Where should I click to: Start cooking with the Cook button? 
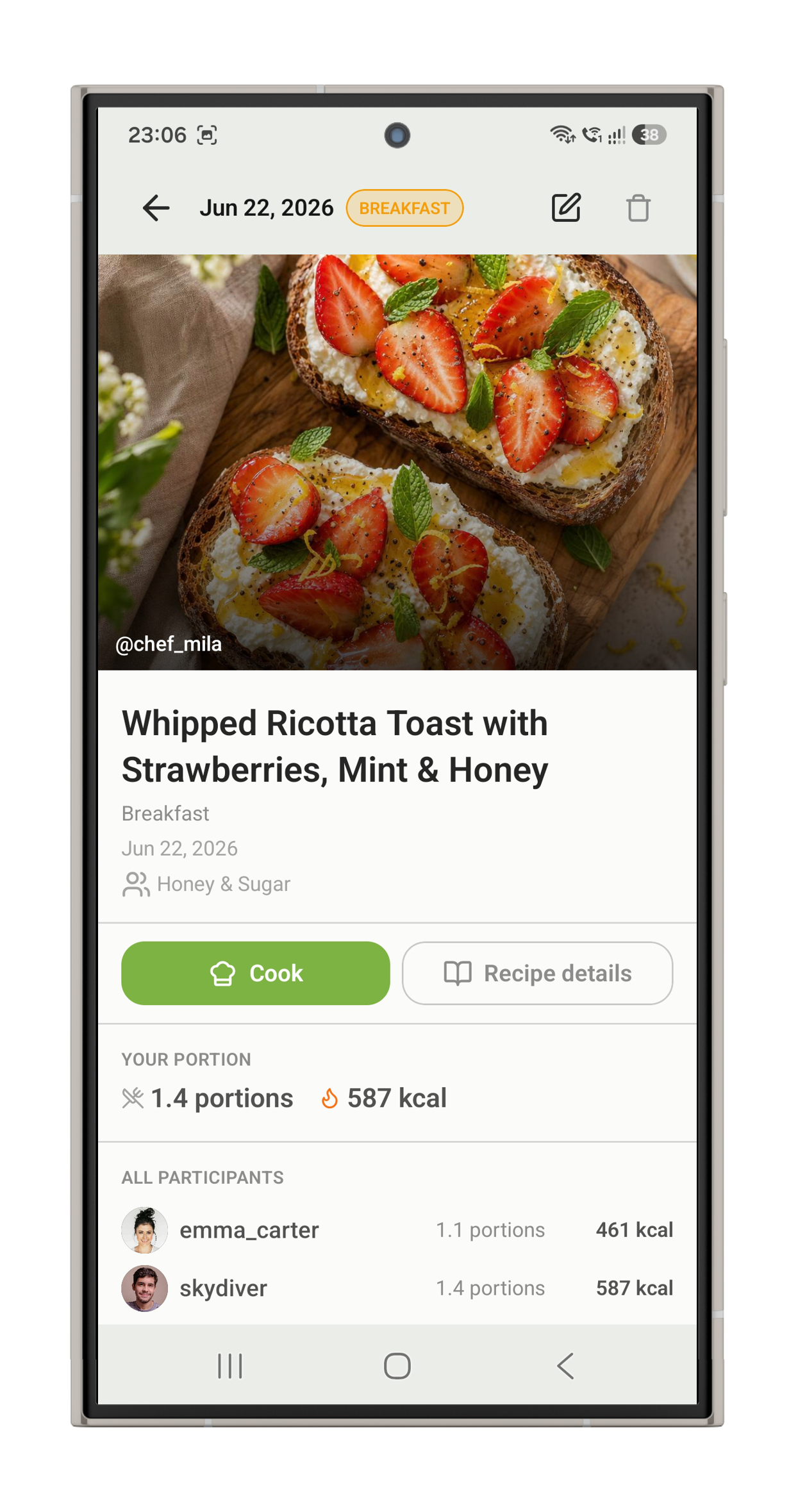(256, 973)
